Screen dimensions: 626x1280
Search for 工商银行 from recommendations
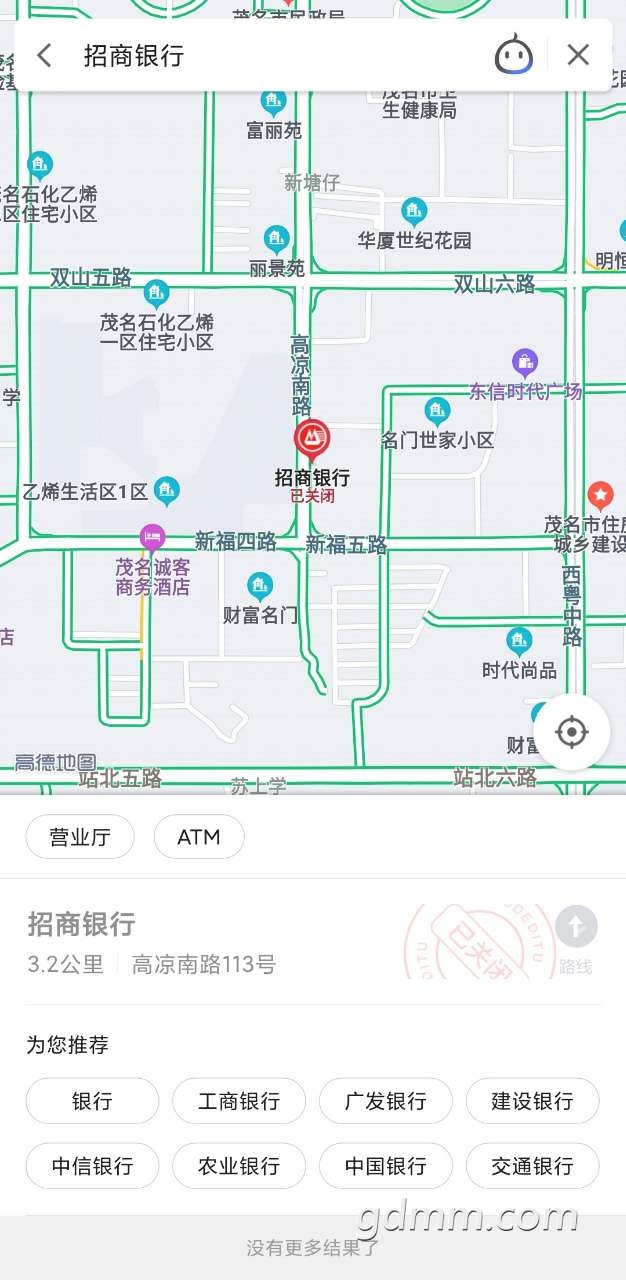(239, 1101)
